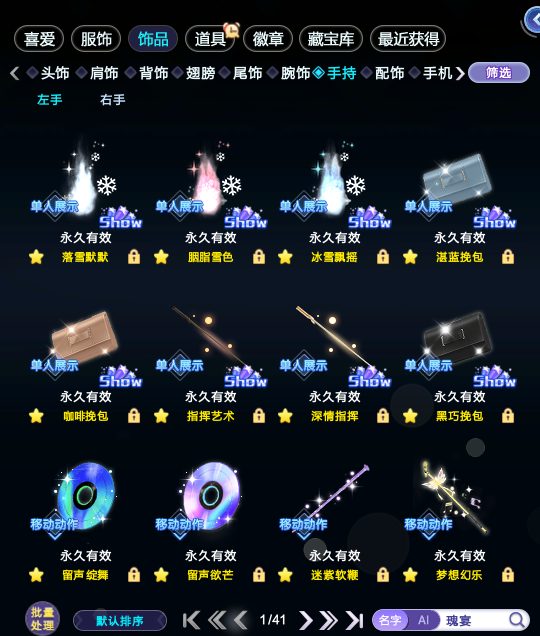The width and height of the screenshot is (540, 636).
Task: Jump to the last page
Action: tap(355, 620)
